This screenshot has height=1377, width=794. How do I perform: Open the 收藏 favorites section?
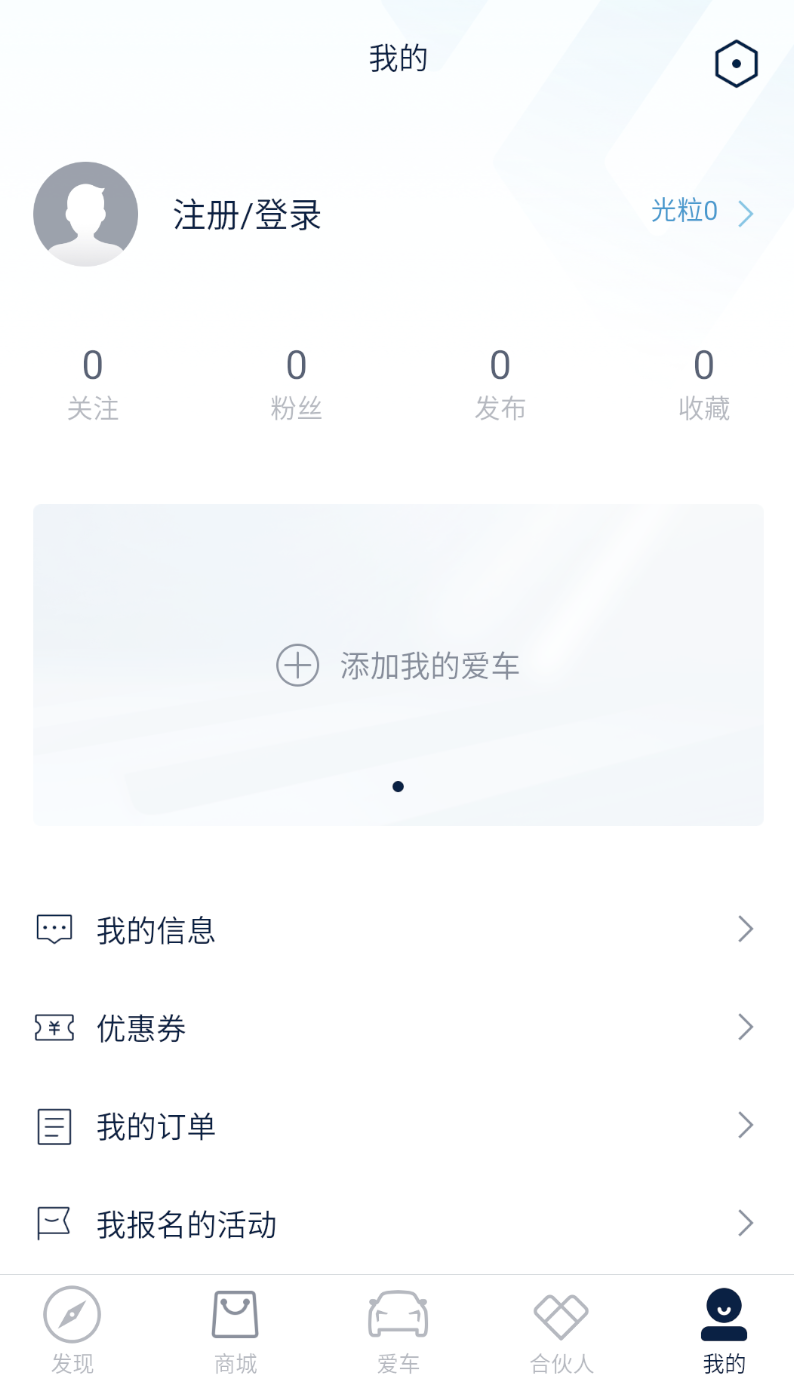click(x=704, y=385)
